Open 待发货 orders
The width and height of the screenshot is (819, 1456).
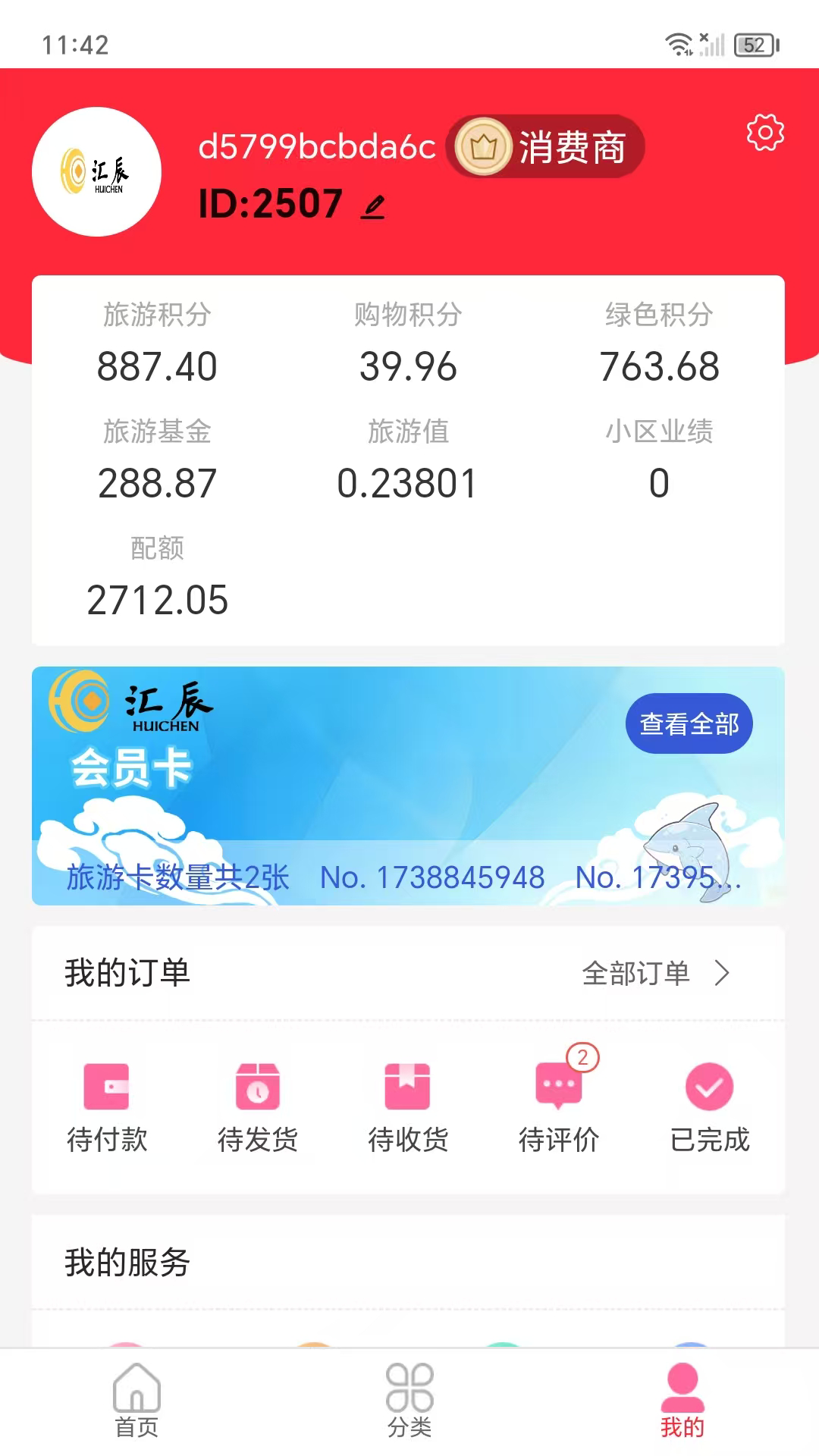click(258, 1107)
